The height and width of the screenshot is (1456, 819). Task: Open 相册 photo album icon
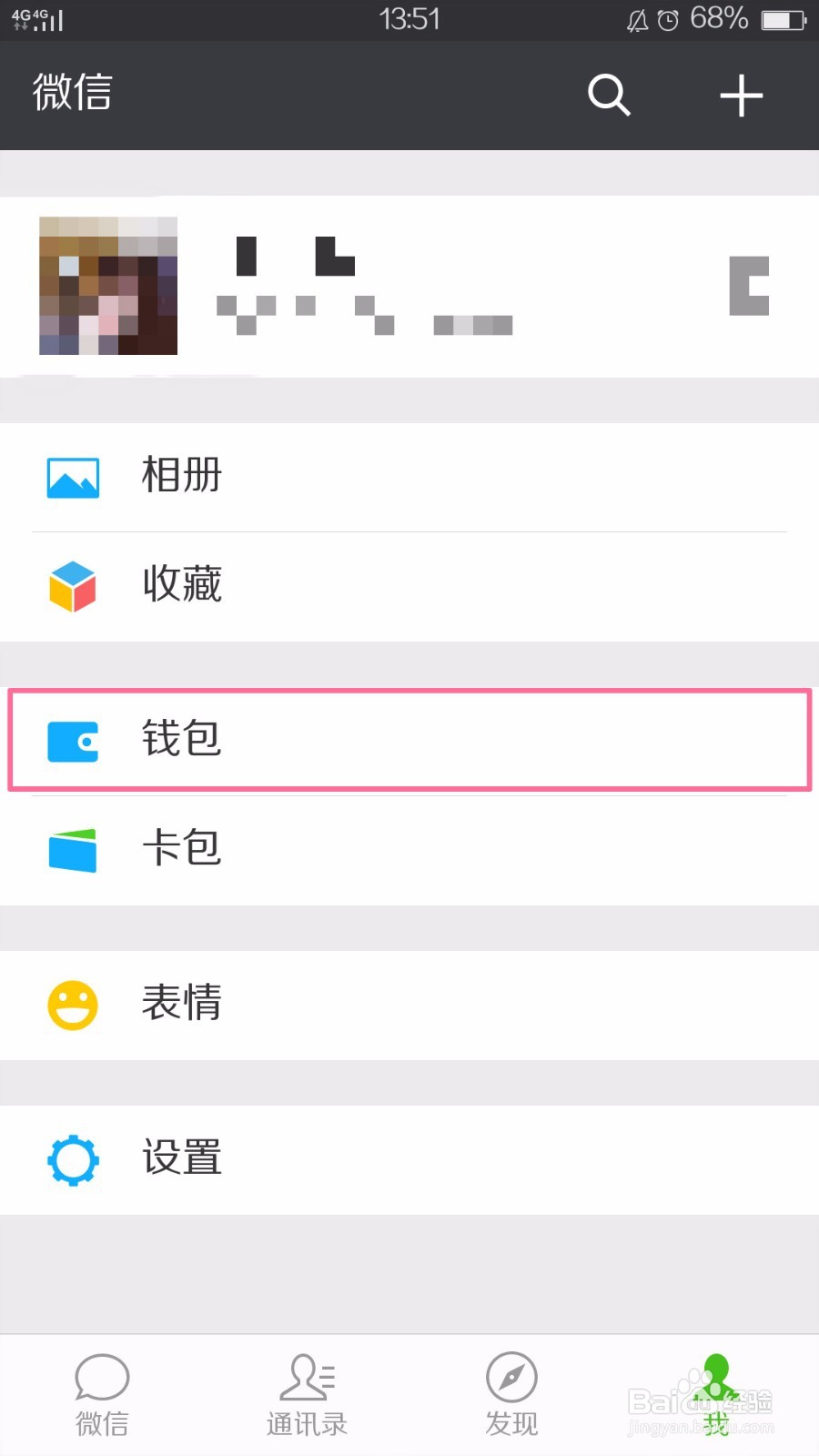[72, 475]
